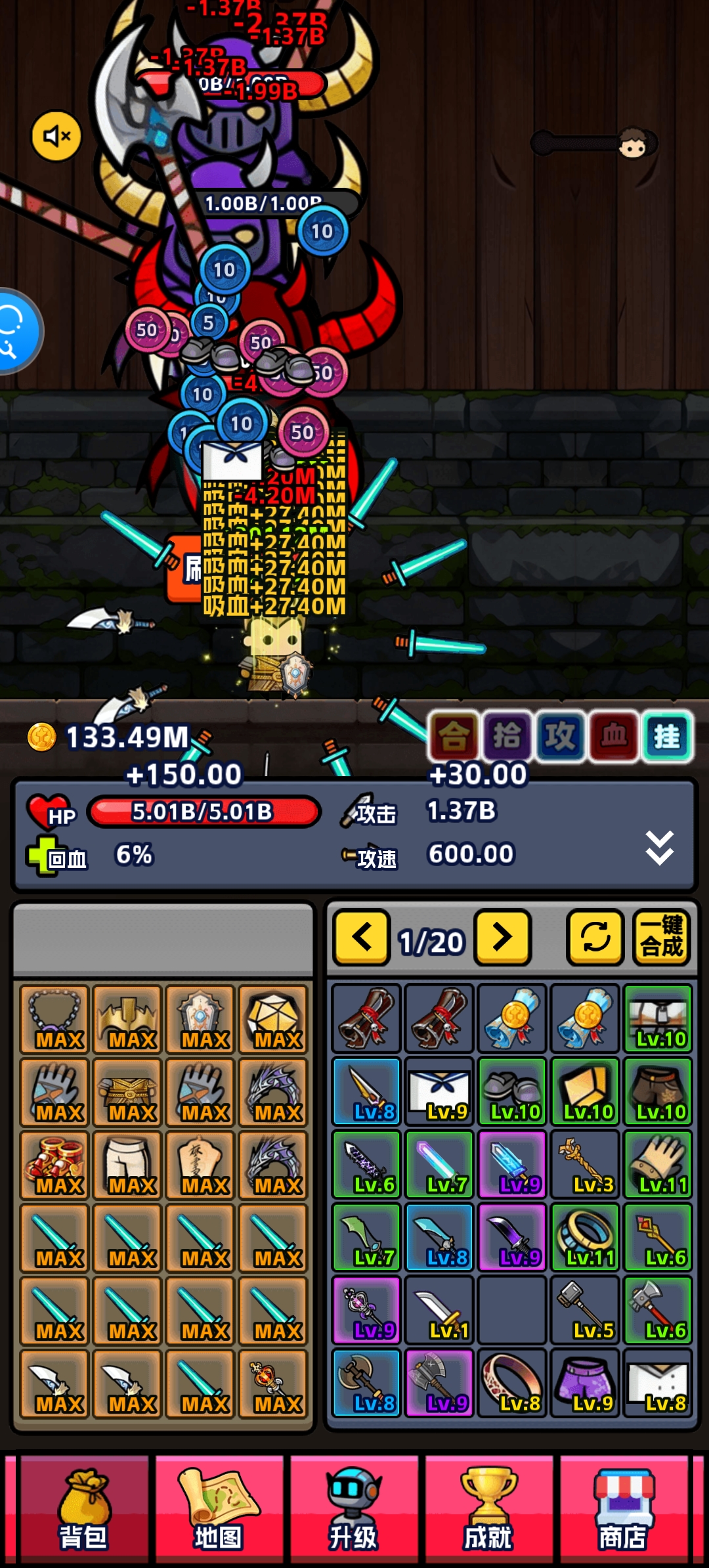
Task: Open the 背包 backpack tab
Action: [84, 1510]
